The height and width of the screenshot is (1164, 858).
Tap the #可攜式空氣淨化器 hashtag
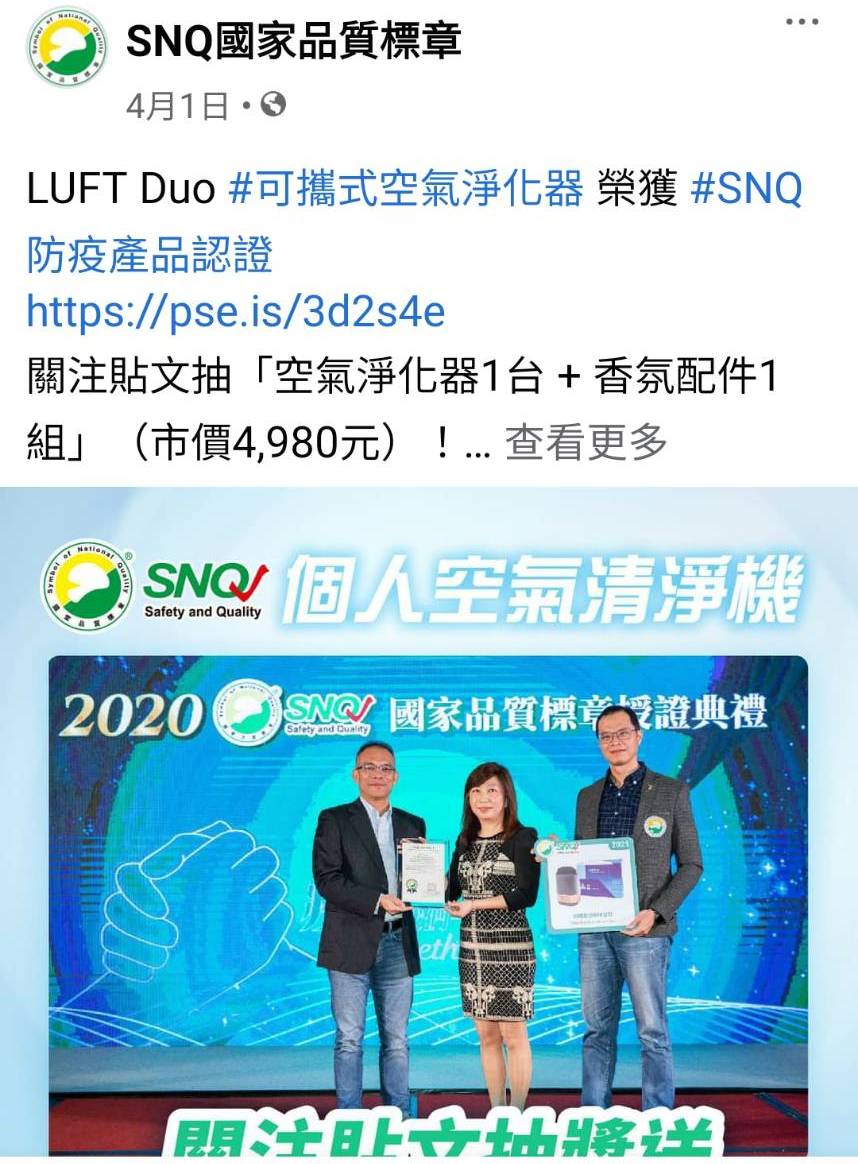(x=405, y=189)
